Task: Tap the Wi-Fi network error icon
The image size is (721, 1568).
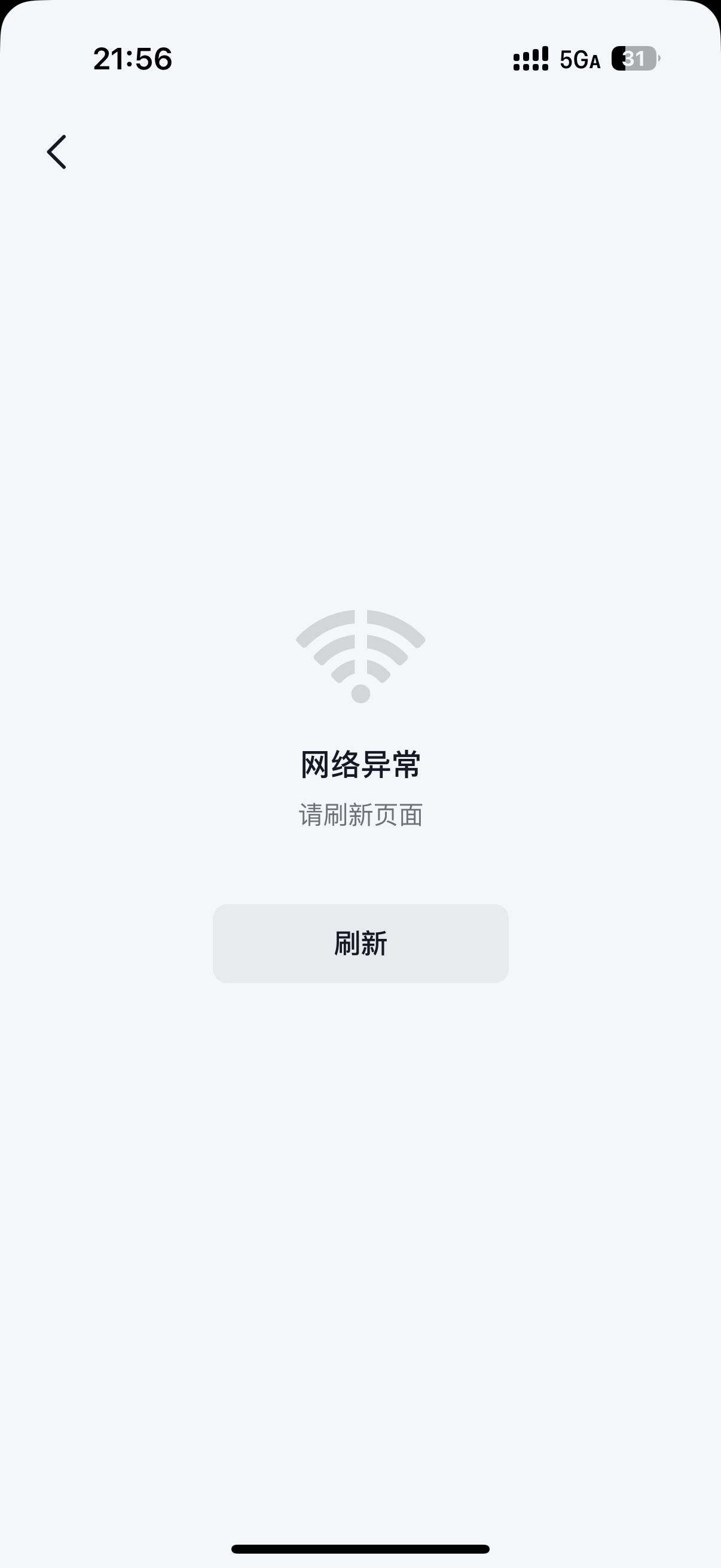Action: tap(359, 654)
